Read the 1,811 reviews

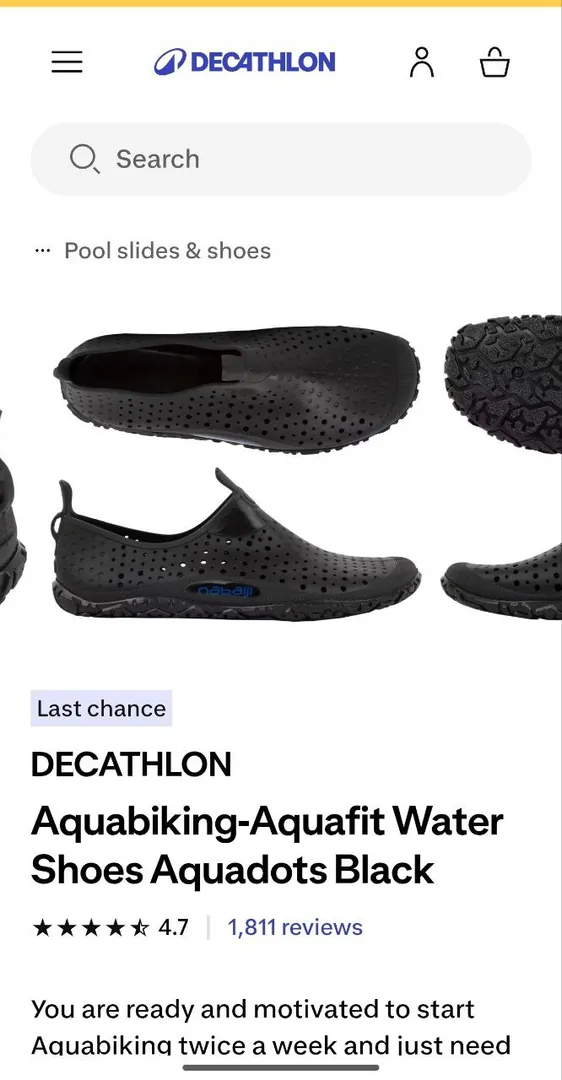295,927
